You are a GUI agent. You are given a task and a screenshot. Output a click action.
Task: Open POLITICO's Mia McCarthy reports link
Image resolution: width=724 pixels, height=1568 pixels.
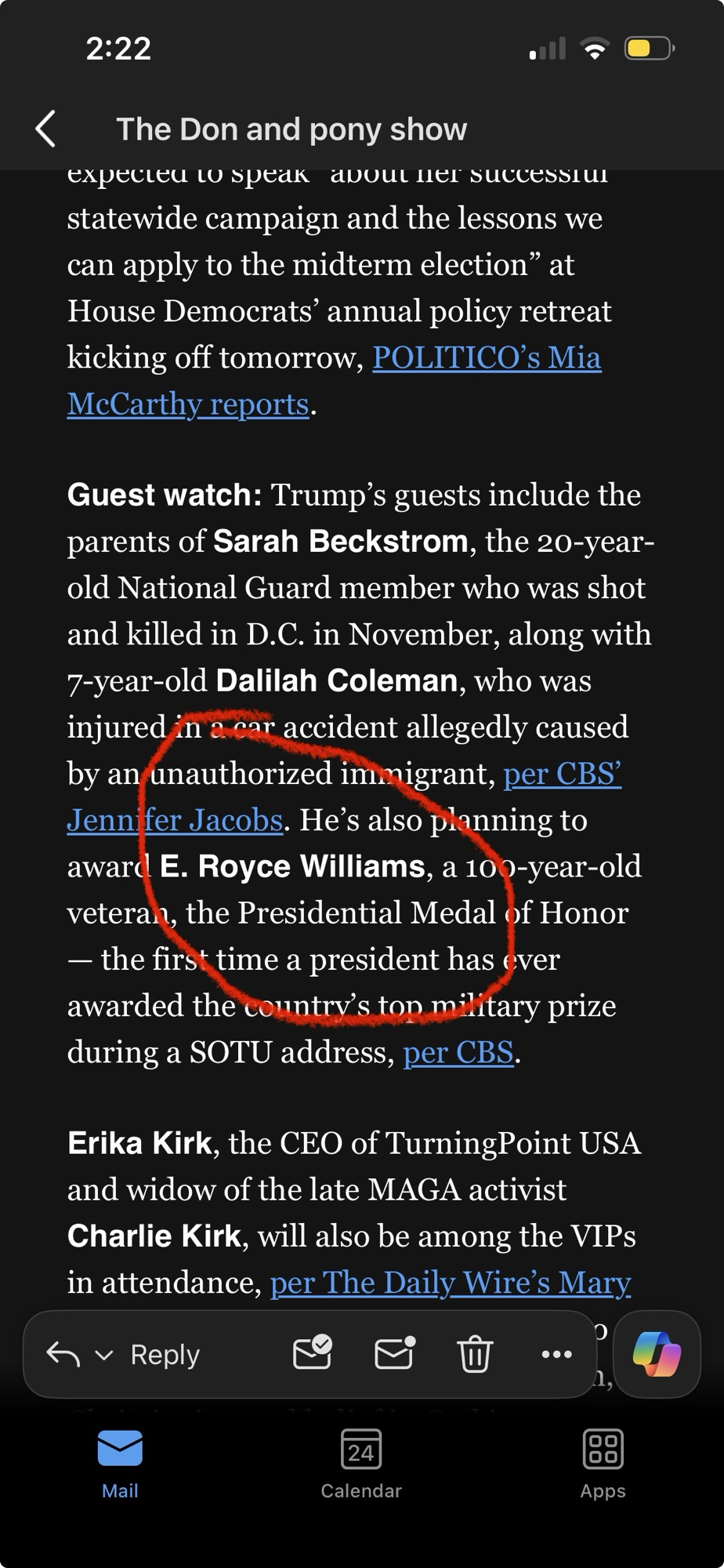[486, 358]
